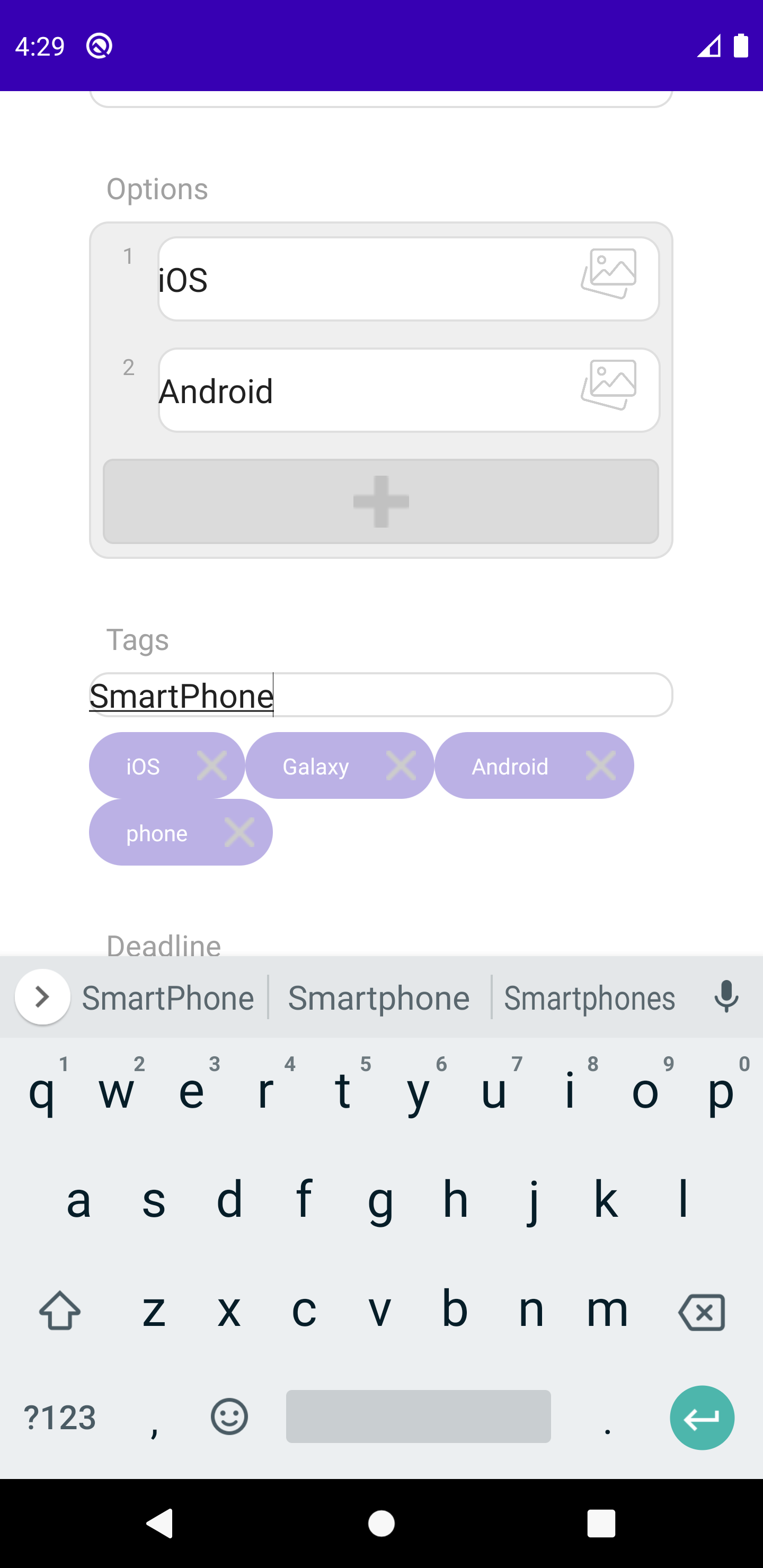This screenshot has height=1568, width=763.
Task: Remove the Galaxy tag
Action: point(401,765)
